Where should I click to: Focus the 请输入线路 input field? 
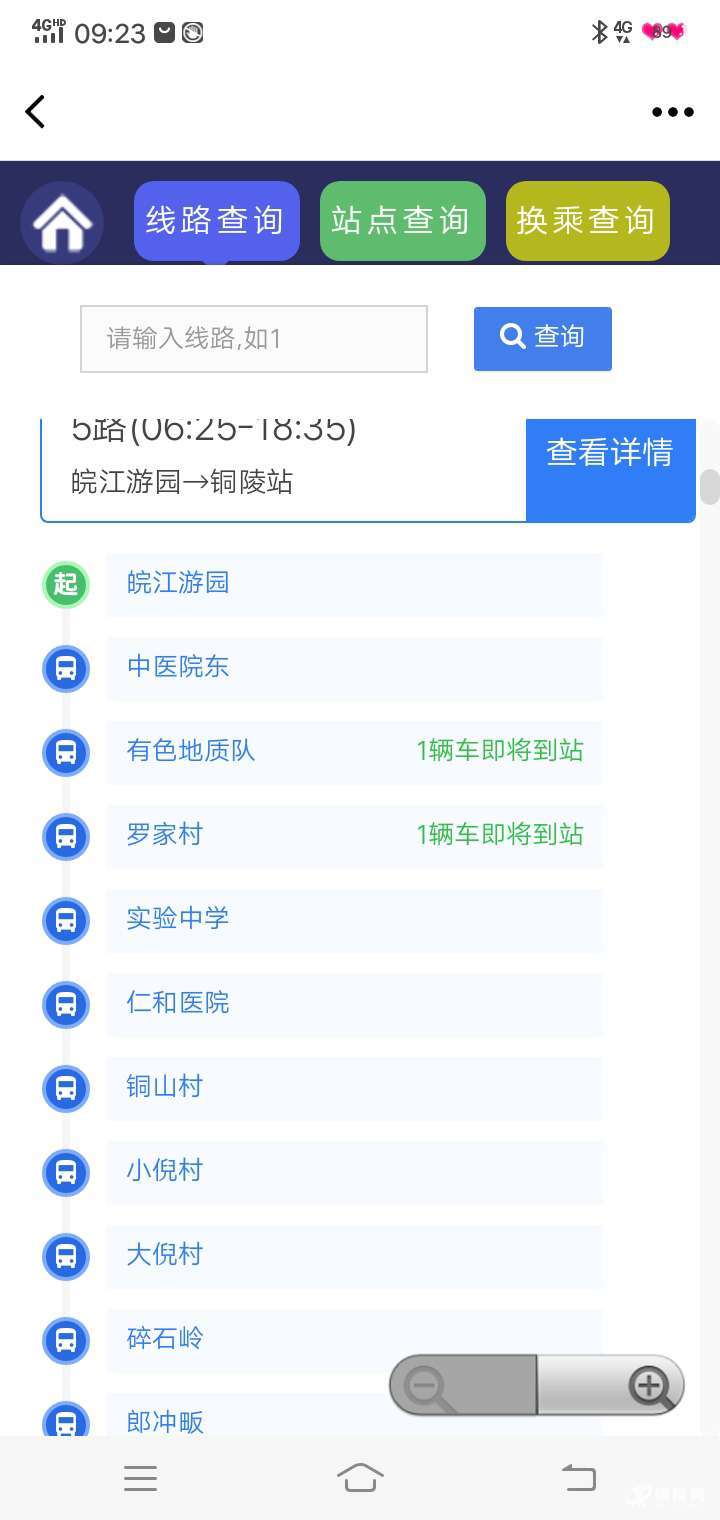[x=254, y=339]
